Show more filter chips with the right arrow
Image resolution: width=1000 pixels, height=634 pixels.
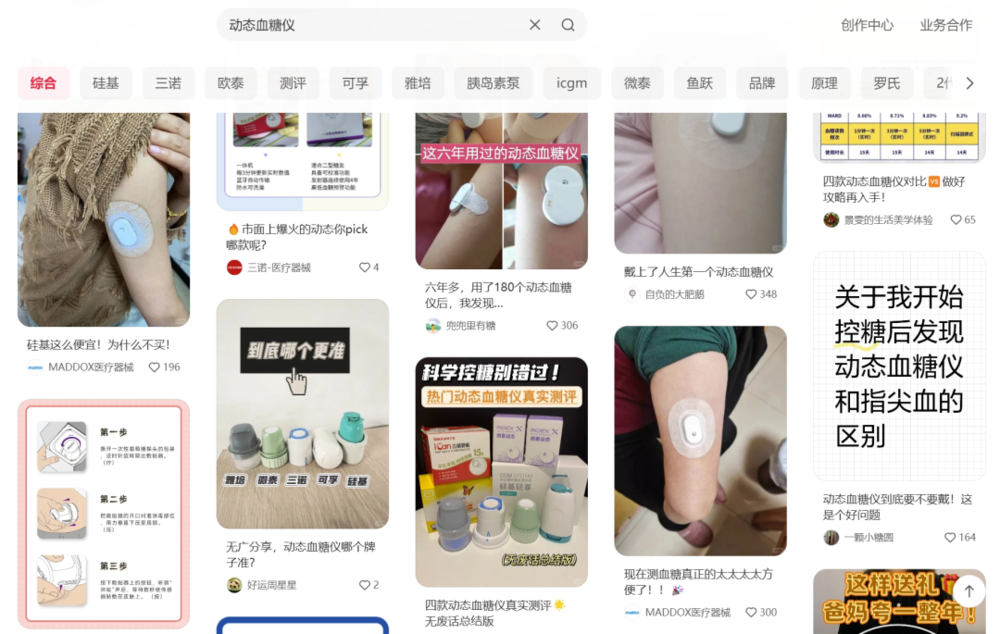(x=969, y=83)
